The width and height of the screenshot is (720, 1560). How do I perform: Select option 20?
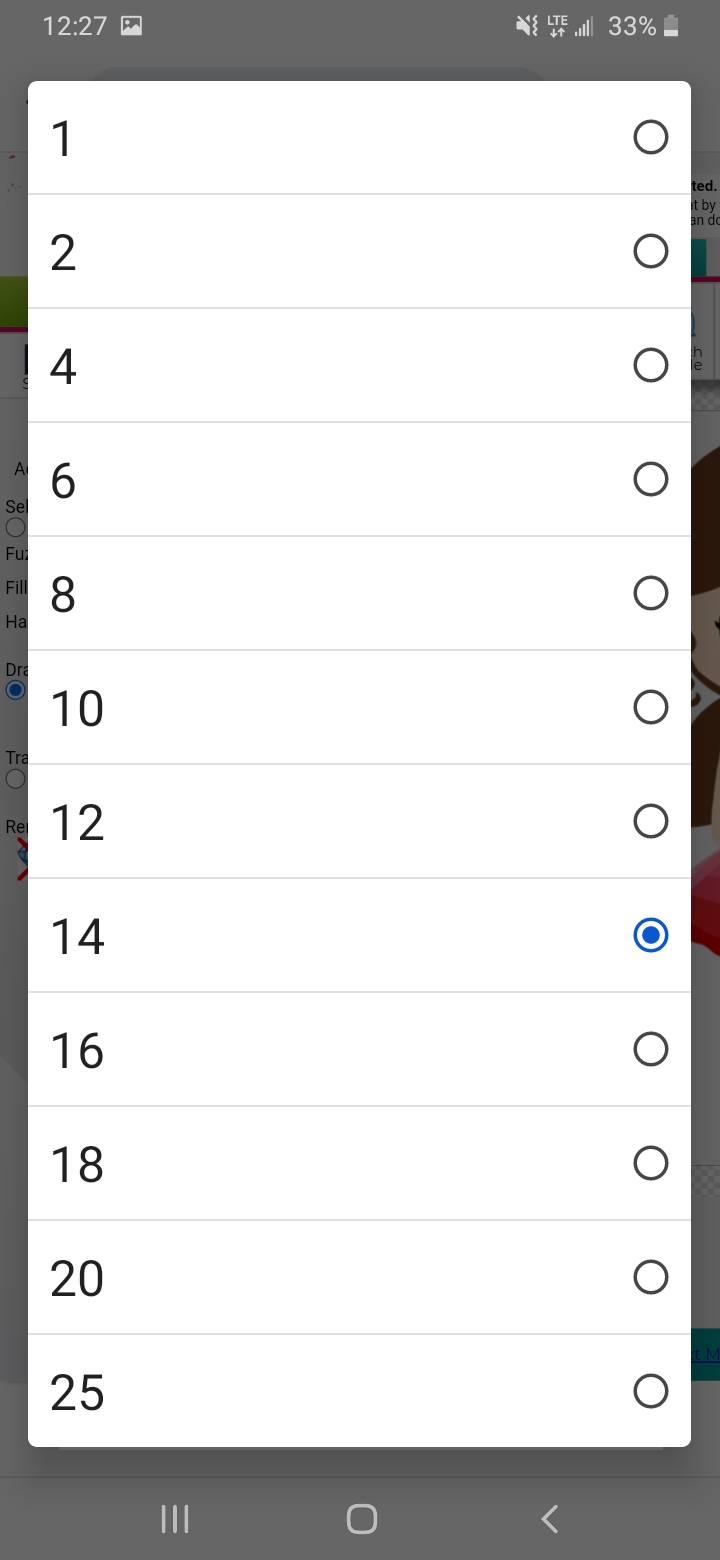click(359, 1277)
